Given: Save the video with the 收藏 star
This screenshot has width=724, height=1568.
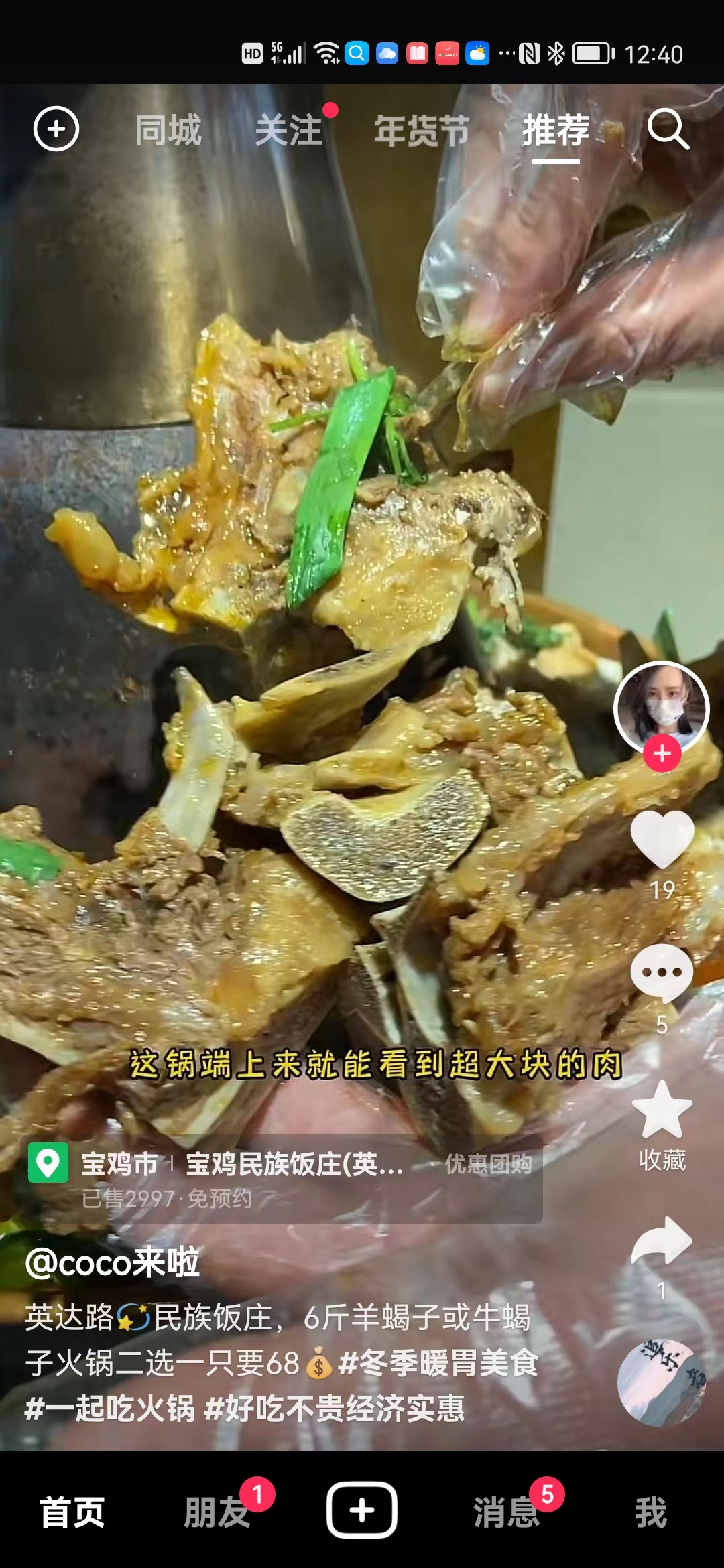Looking at the screenshot, I should click(662, 1126).
